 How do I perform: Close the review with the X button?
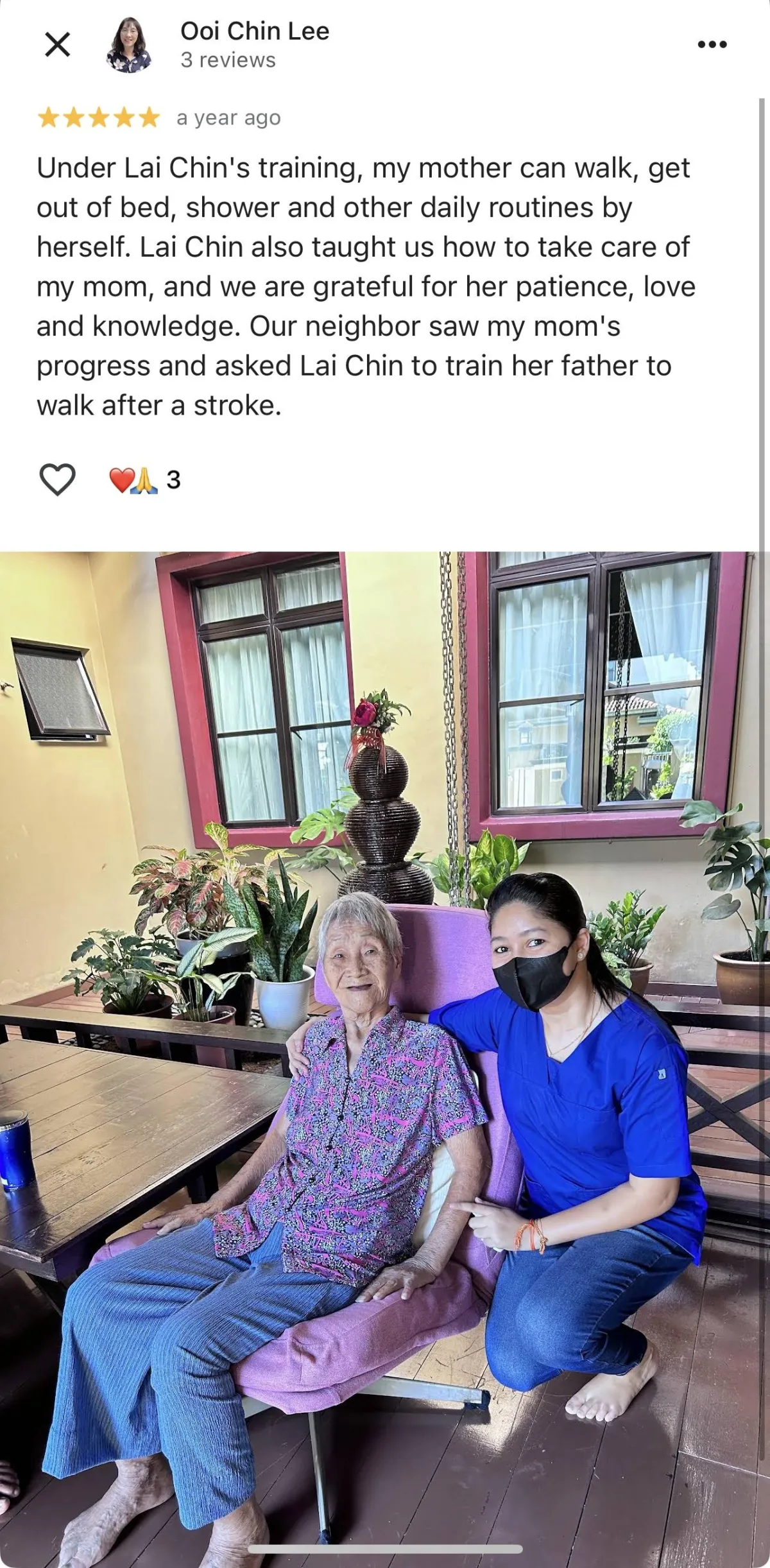[57, 45]
